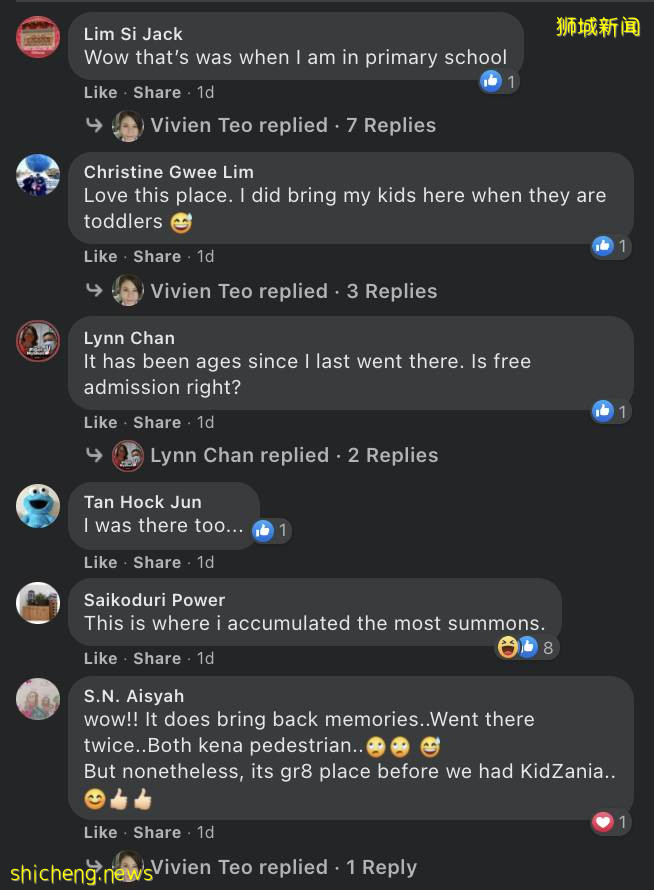The width and height of the screenshot is (654, 890).
Task: Open Tan Hock Jun's profile picture
Action: (38, 505)
